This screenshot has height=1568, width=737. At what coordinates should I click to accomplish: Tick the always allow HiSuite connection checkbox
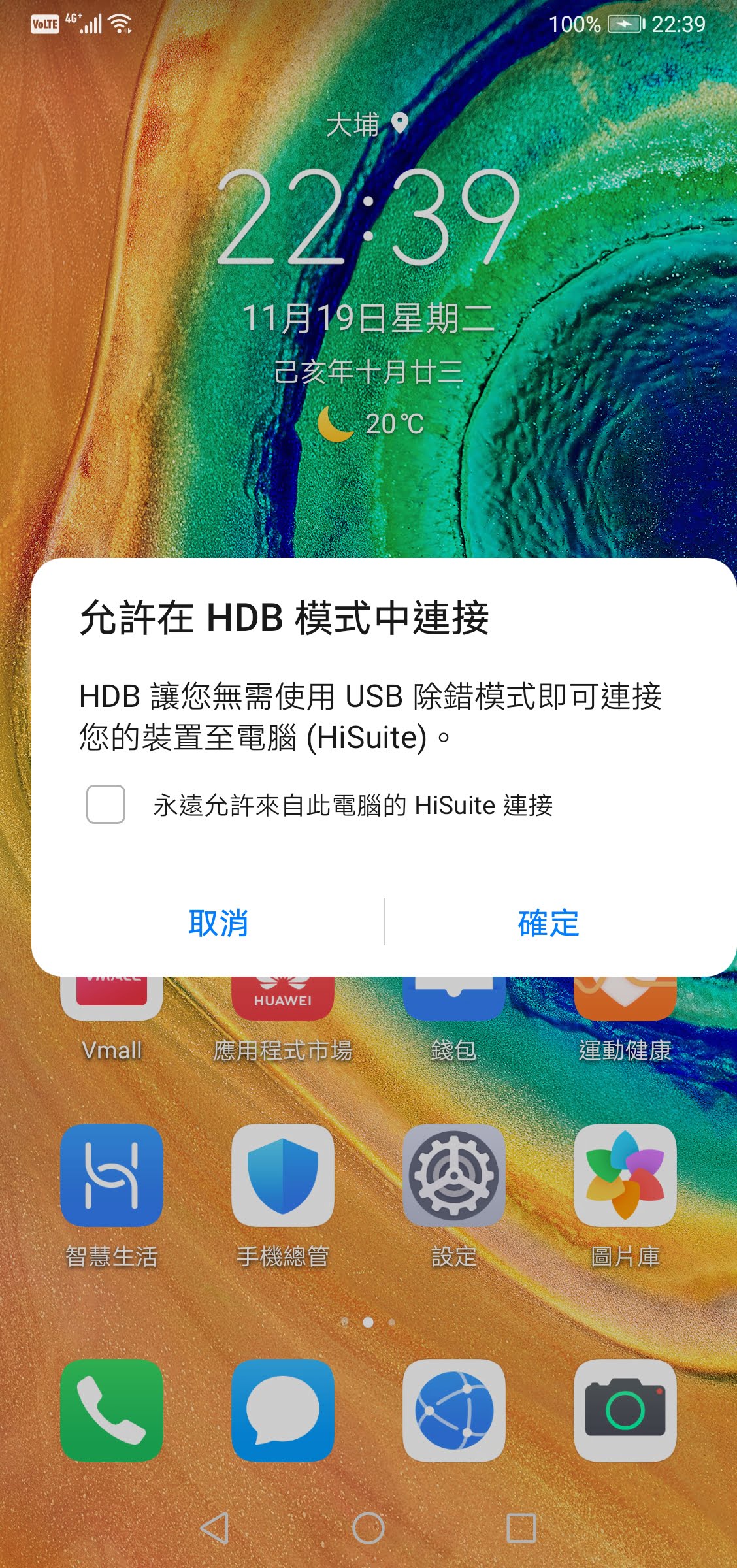point(106,804)
